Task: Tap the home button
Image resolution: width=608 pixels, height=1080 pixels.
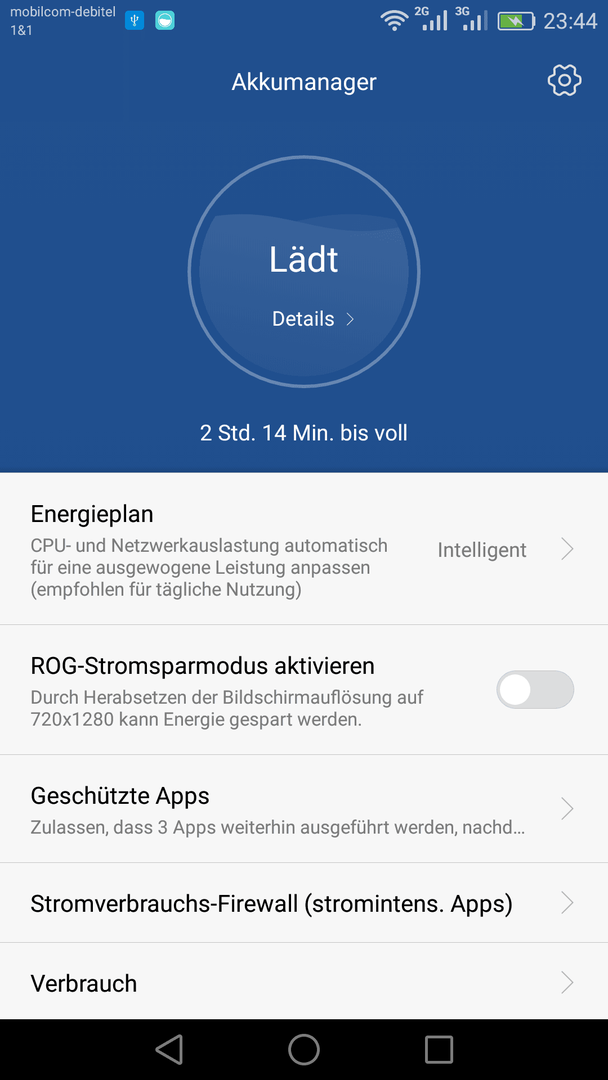Action: (x=304, y=1049)
